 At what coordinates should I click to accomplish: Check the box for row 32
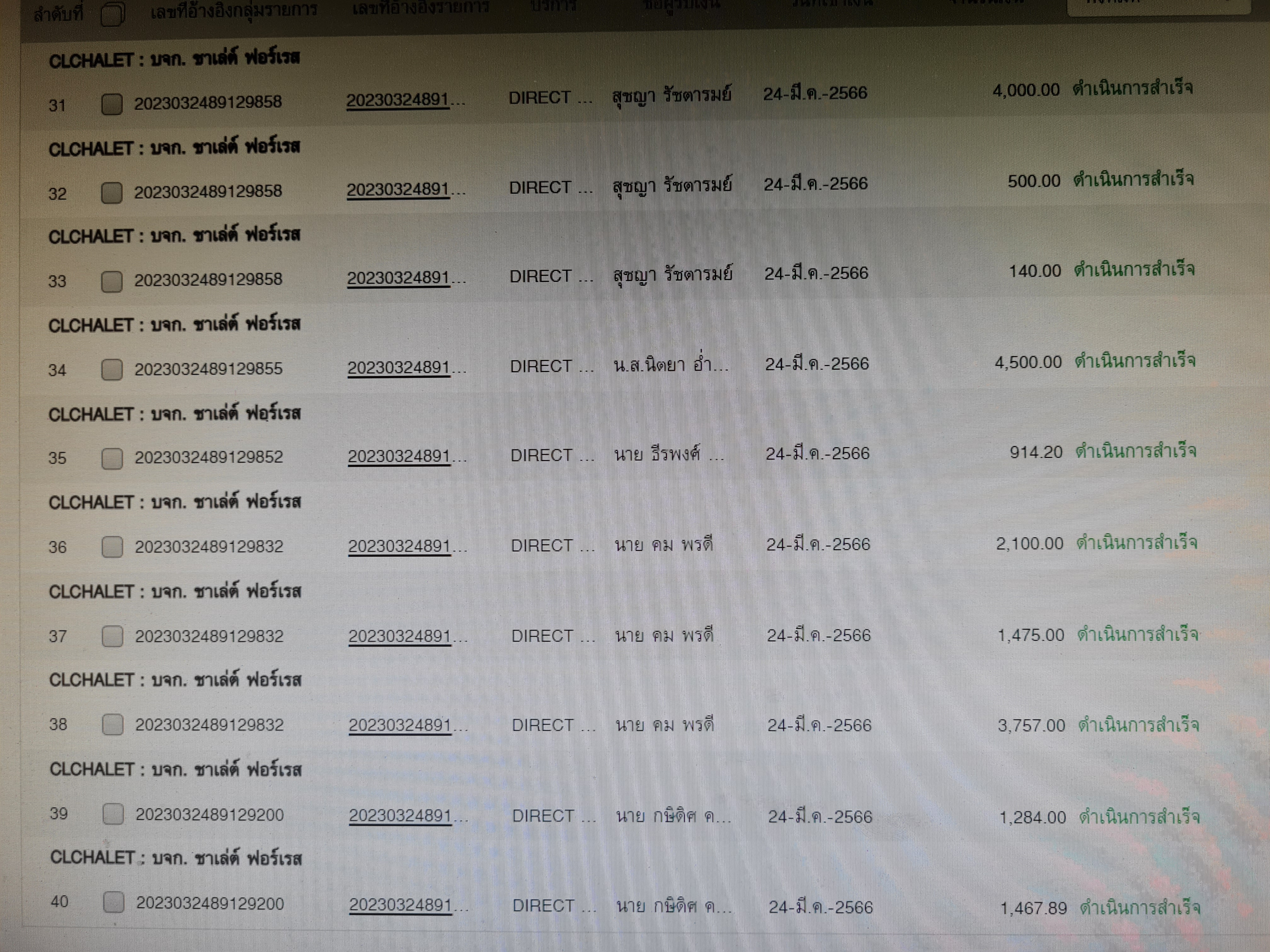point(112,193)
